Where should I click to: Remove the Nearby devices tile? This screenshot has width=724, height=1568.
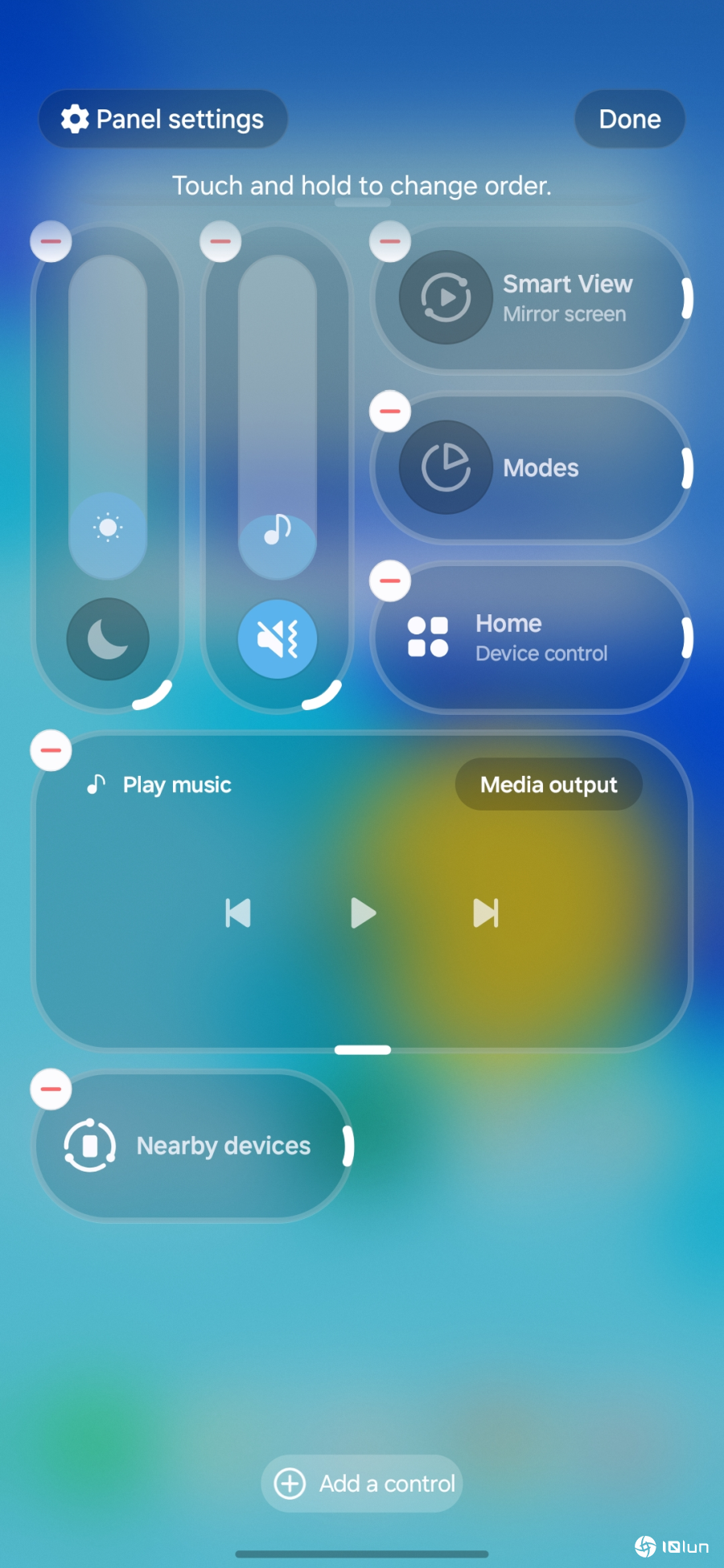click(x=51, y=1089)
